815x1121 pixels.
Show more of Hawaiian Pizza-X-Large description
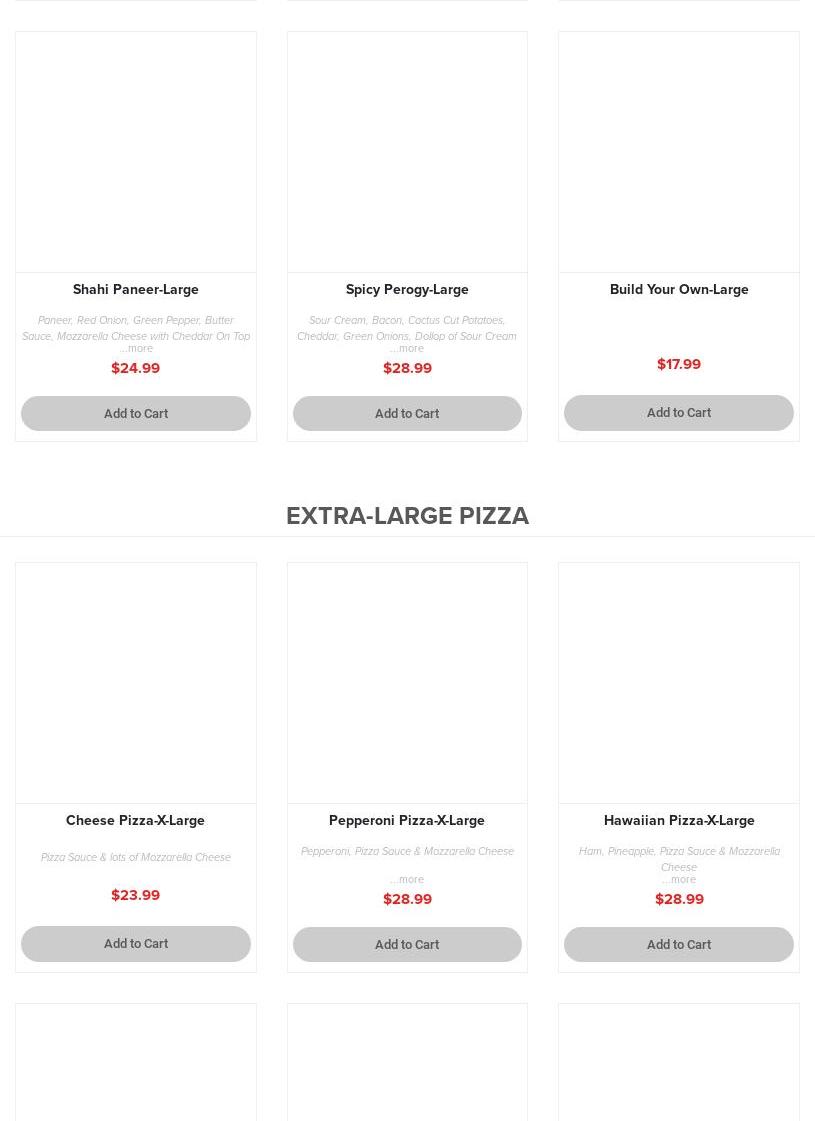point(679,880)
